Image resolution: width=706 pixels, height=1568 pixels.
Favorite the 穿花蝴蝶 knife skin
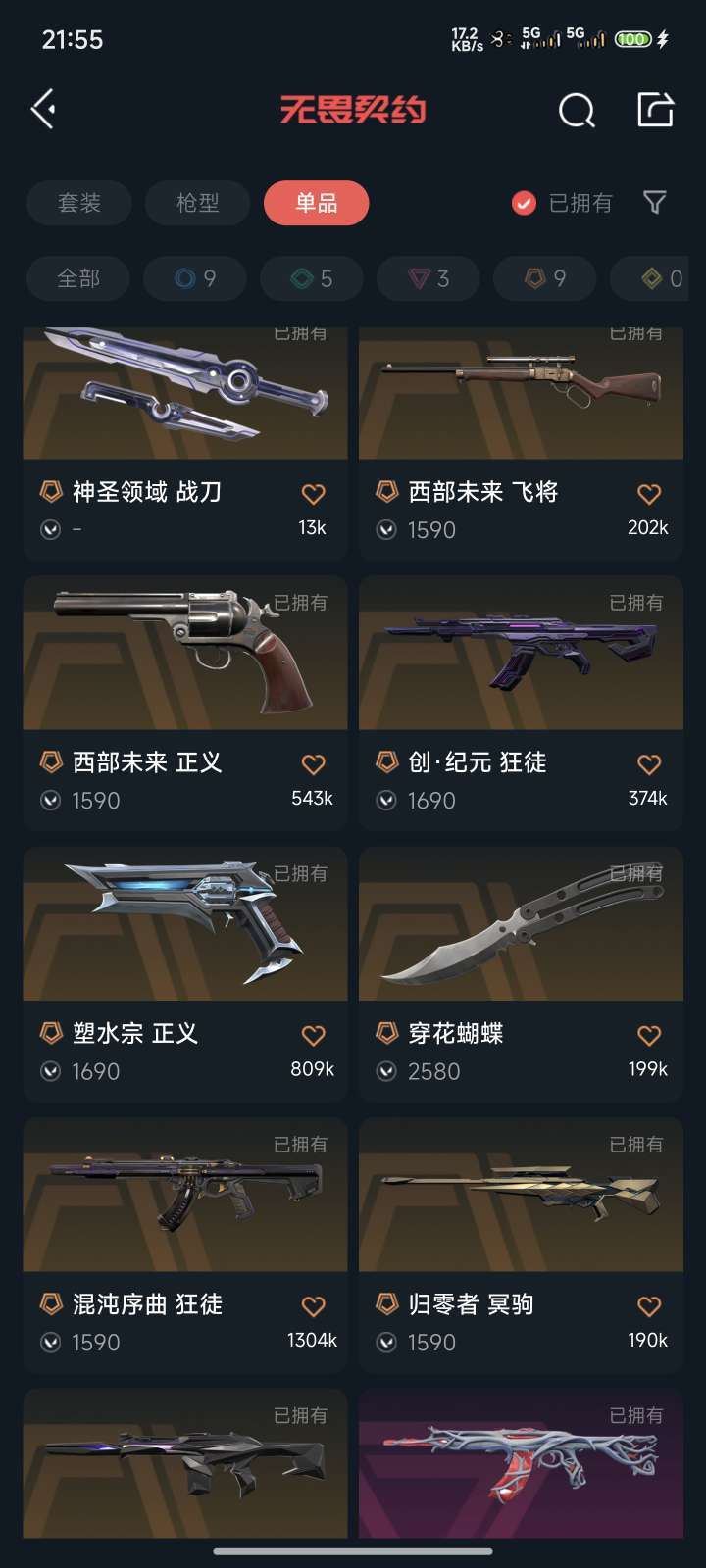click(649, 1036)
